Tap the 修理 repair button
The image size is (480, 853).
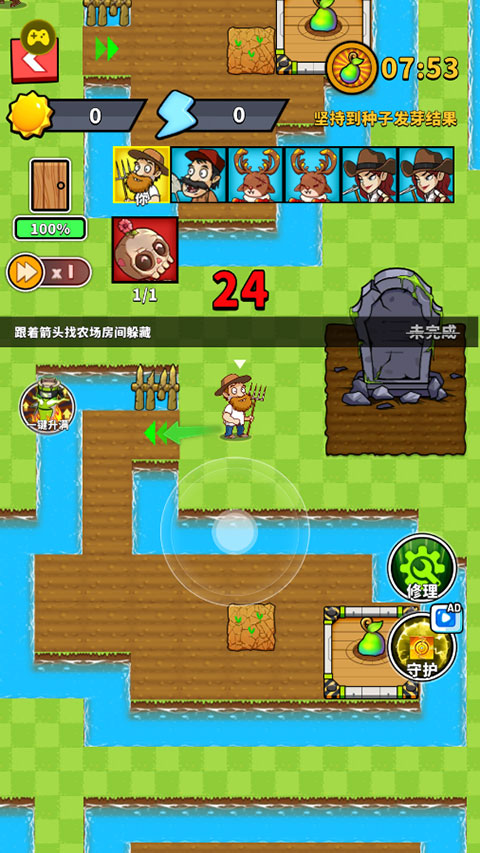pyautogui.click(x=422, y=568)
